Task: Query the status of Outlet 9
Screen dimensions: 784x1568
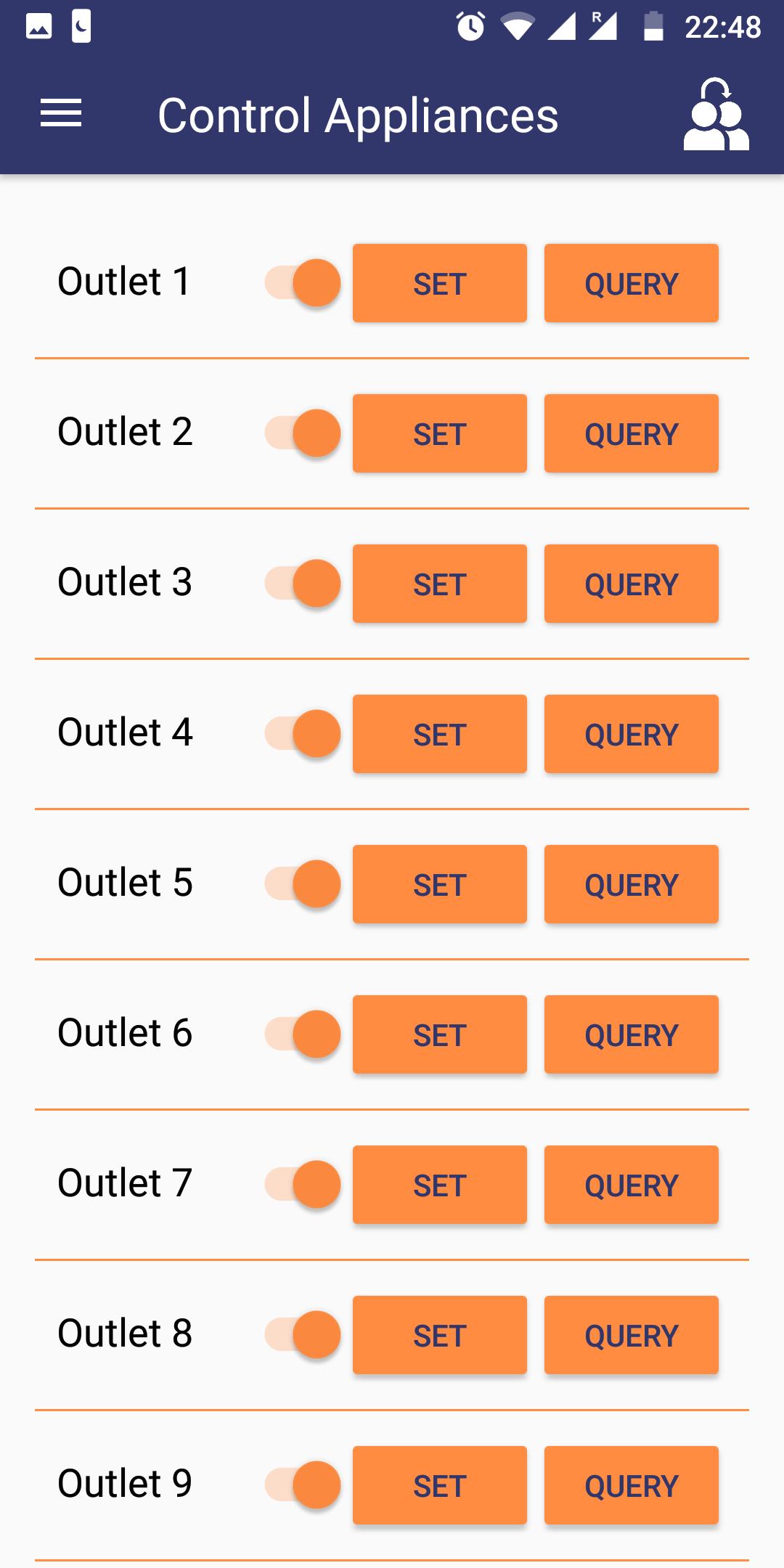Action: (631, 1485)
